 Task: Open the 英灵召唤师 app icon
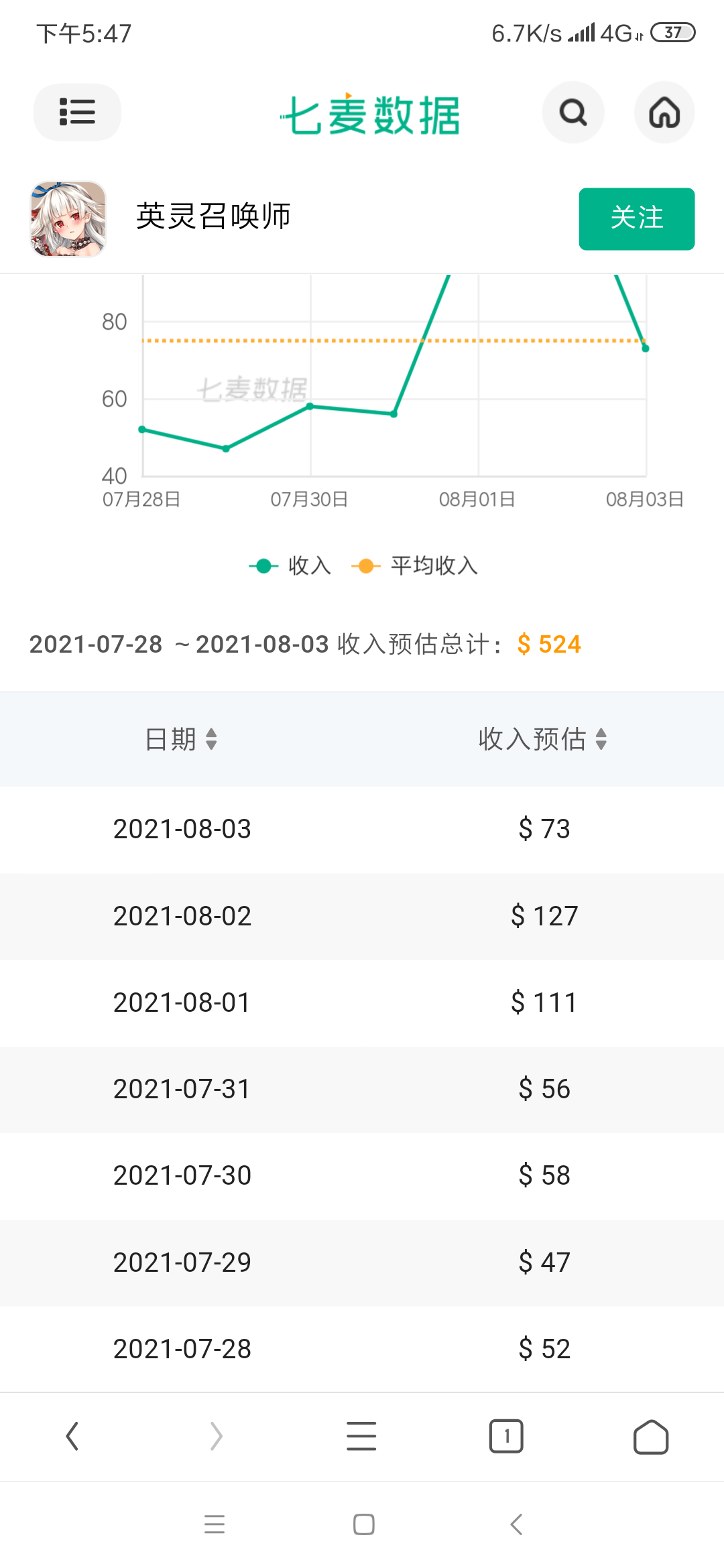click(68, 218)
